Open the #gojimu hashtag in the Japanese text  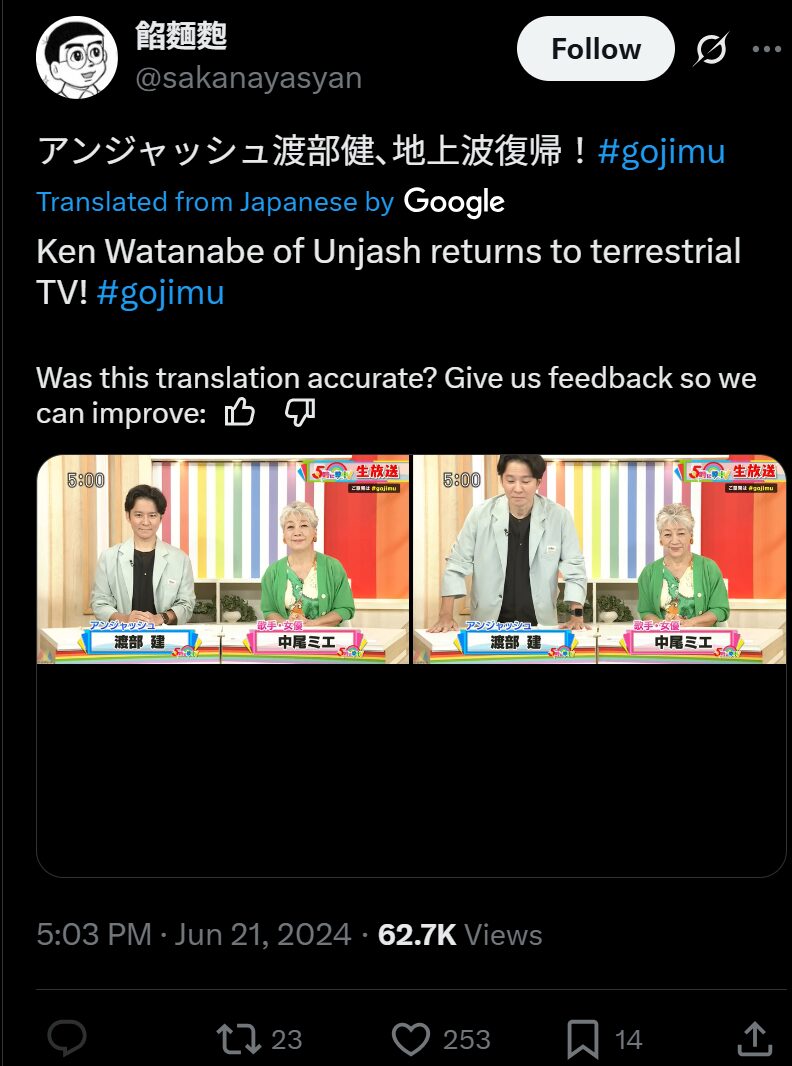coord(661,151)
